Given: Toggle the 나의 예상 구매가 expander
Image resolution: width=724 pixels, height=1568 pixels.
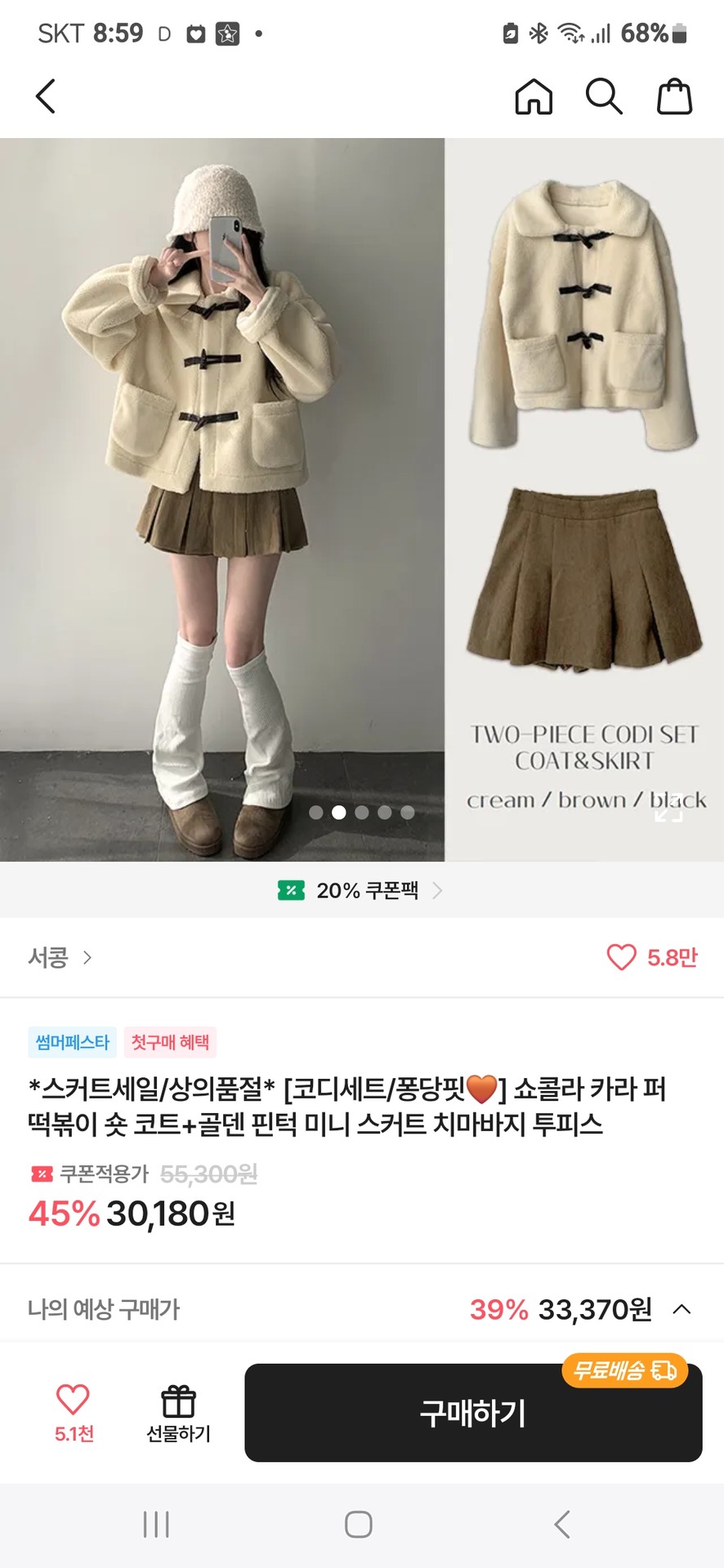Looking at the screenshot, I should pyautogui.click(x=682, y=1310).
